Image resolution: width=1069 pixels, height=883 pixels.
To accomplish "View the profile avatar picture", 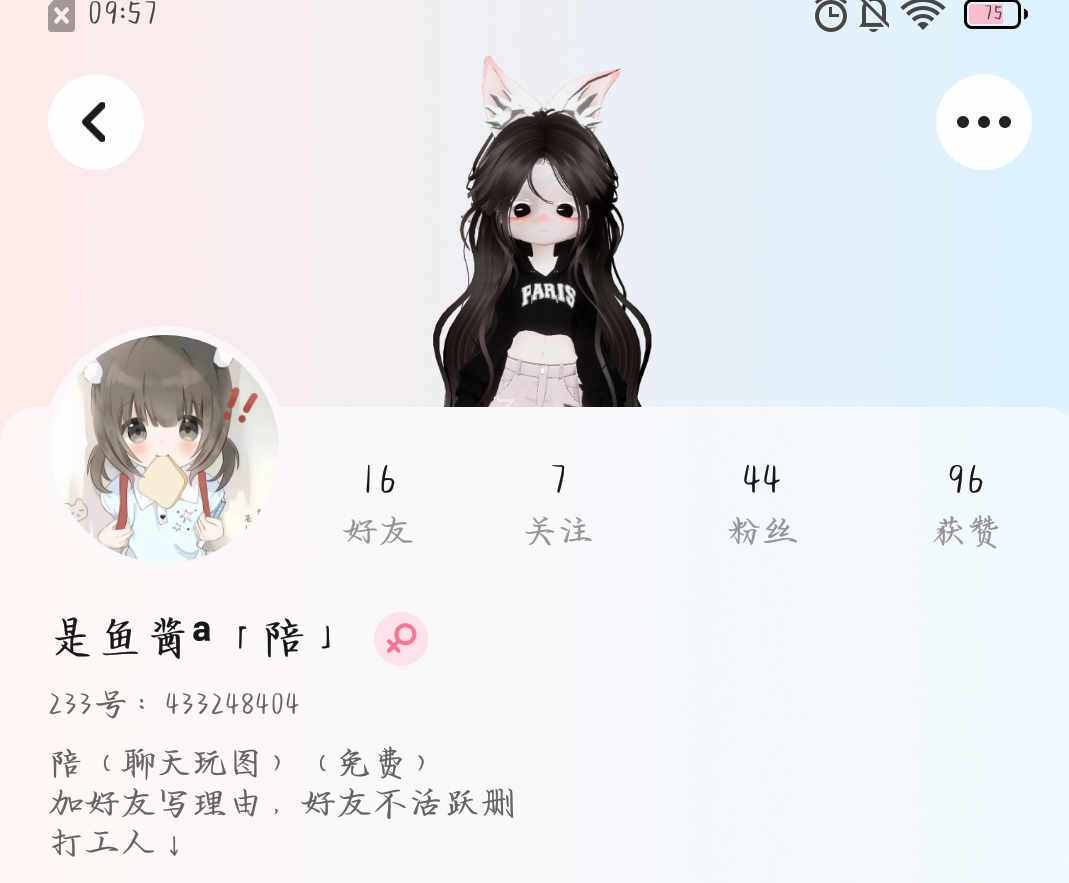I will coord(165,448).
